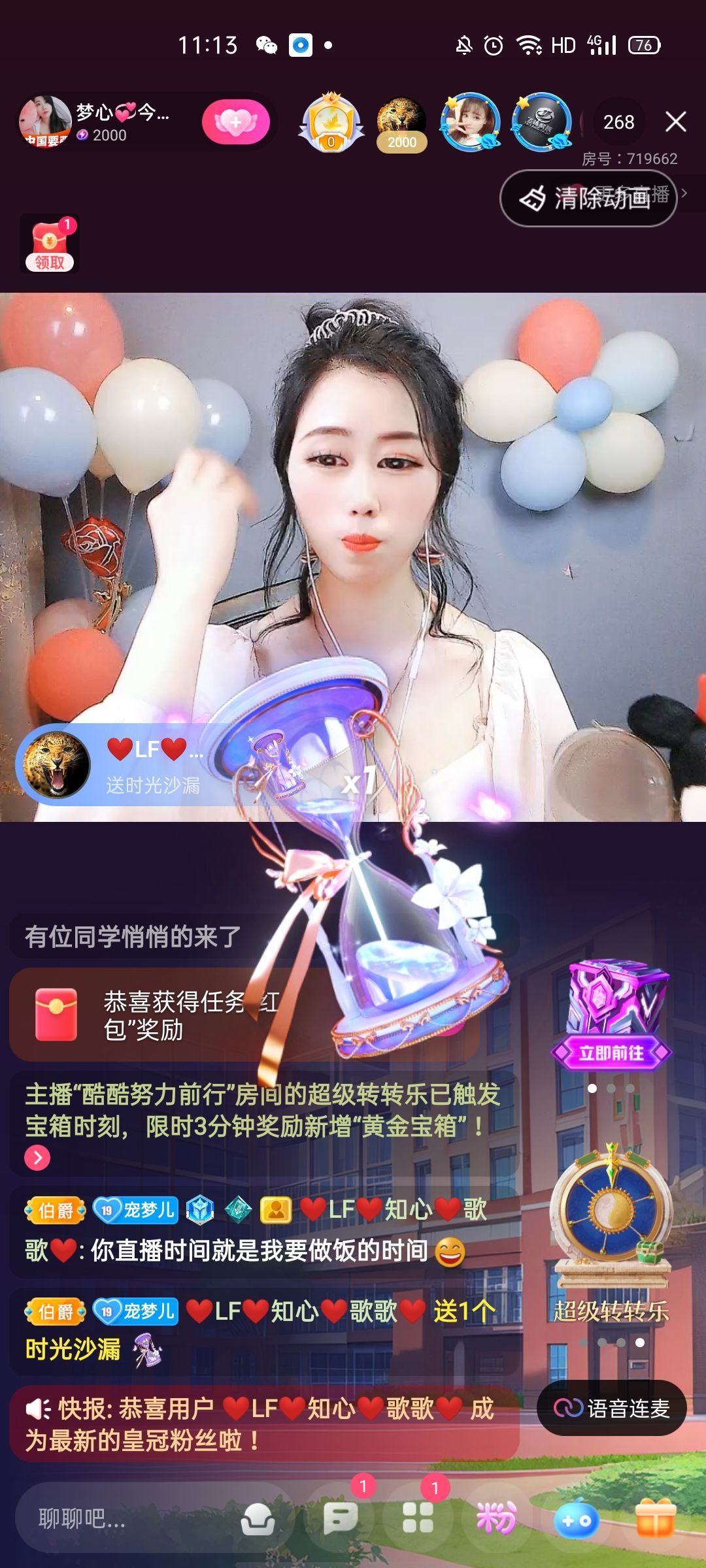Type a message in the 聊聊吧 field

click(x=131, y=1519)
